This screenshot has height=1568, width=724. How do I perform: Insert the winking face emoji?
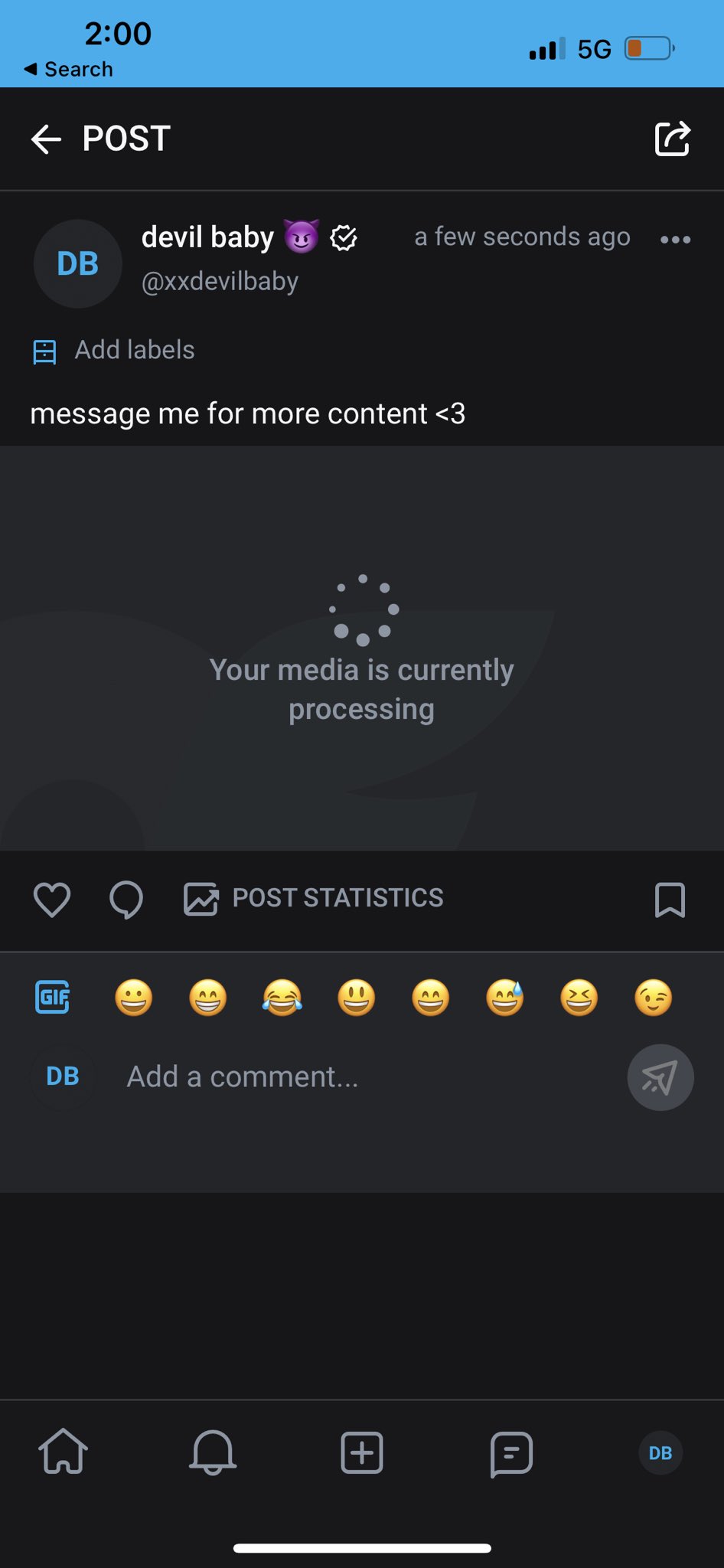point(654,998)
